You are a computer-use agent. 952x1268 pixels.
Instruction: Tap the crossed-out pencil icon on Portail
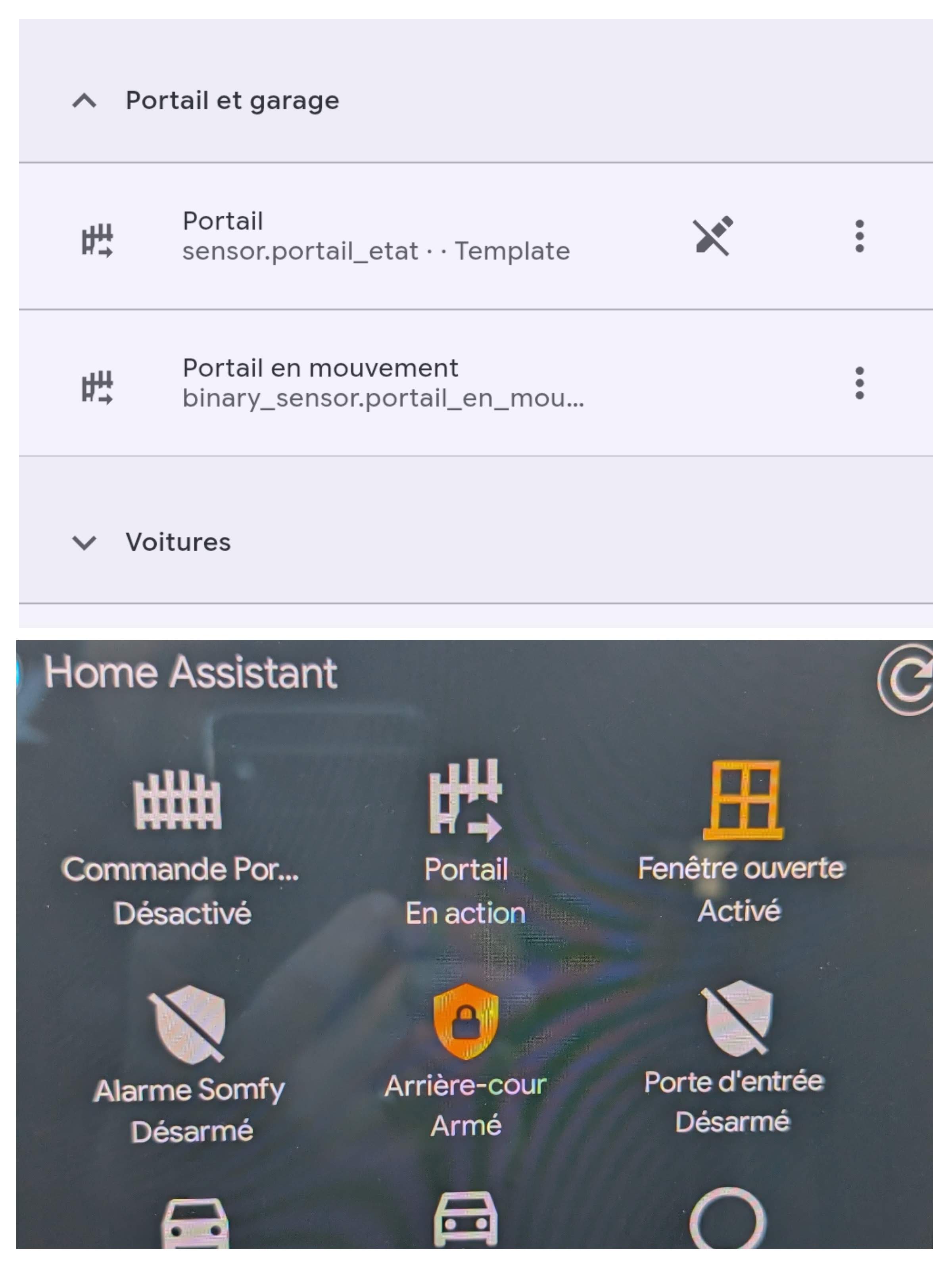pyautogui.click(x=713, y=236)
